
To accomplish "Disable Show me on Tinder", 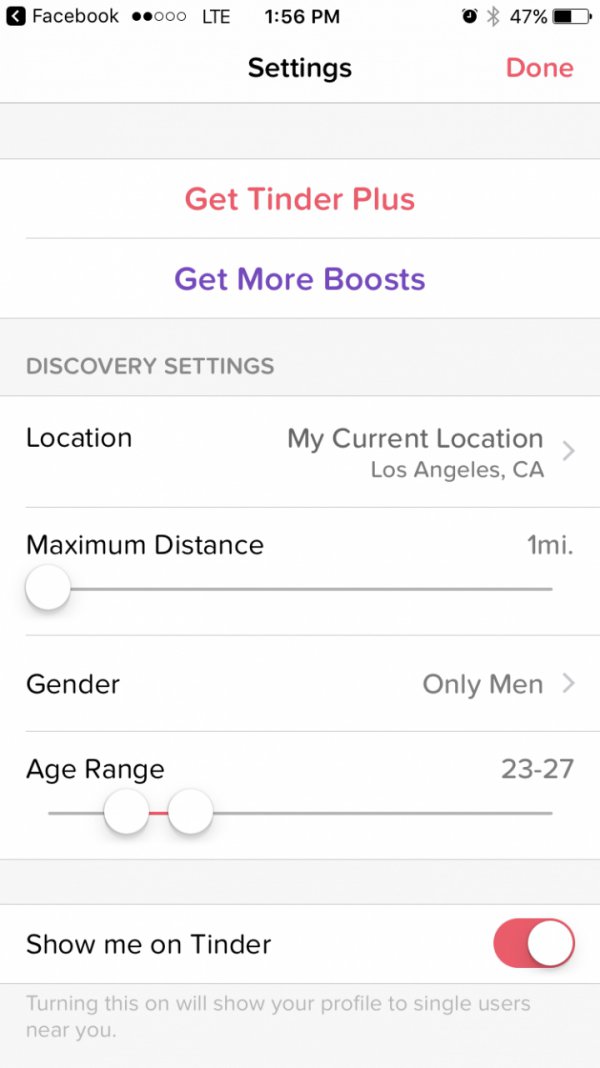I will pyautogui.click(x=534, y=944).
